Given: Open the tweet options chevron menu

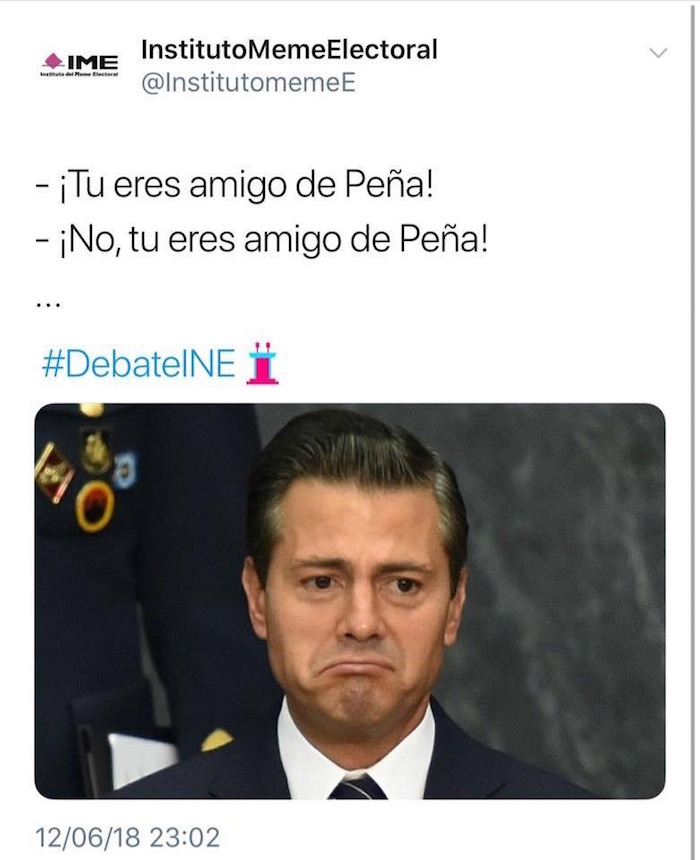Looking at the screenshot, I should [657, 53].
